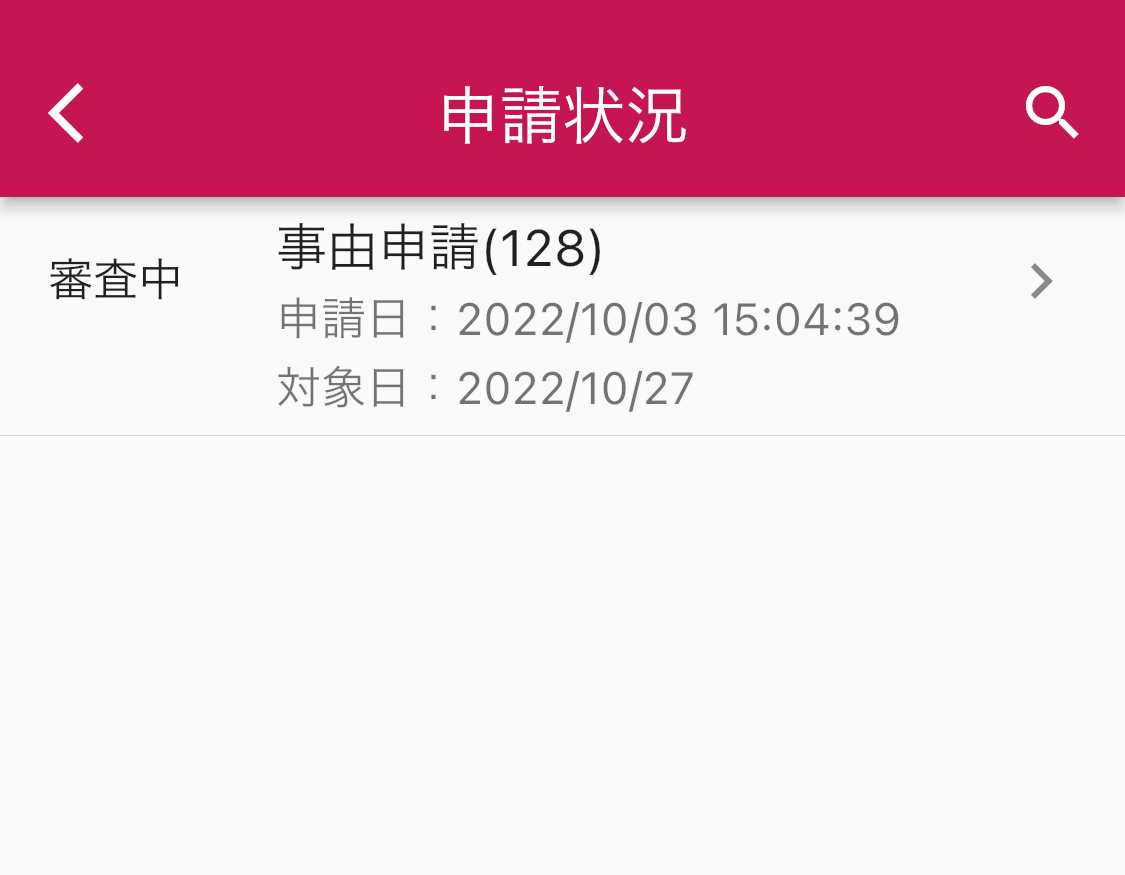1125x875 pixels.
Task: Go back from the 申請状況 screen
Action: 66,114
